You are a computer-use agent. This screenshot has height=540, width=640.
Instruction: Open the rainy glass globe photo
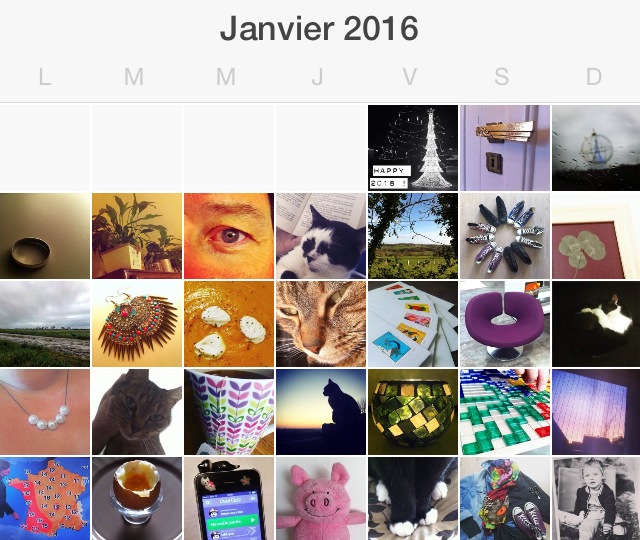pyautogui.click(x=596, y=148)
